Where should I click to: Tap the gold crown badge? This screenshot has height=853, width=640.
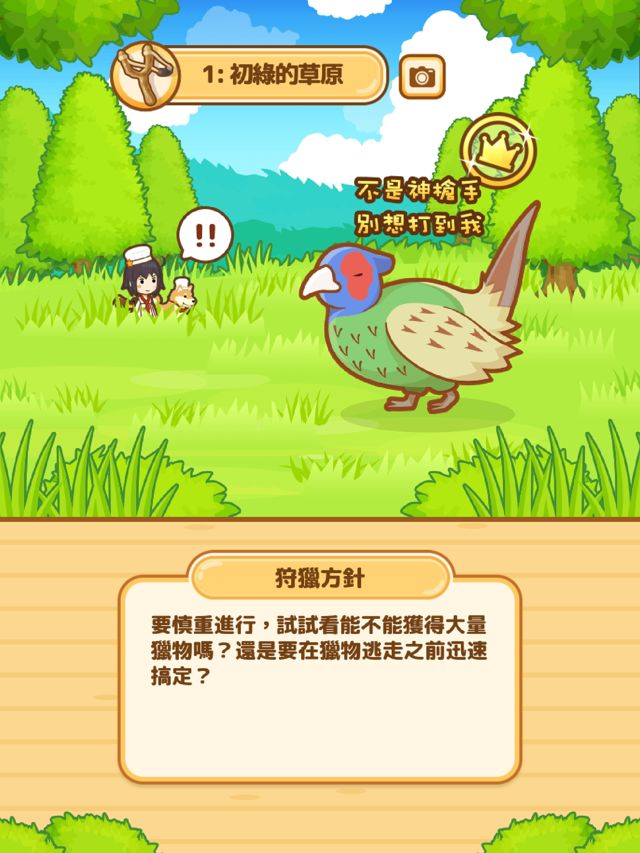497,151
